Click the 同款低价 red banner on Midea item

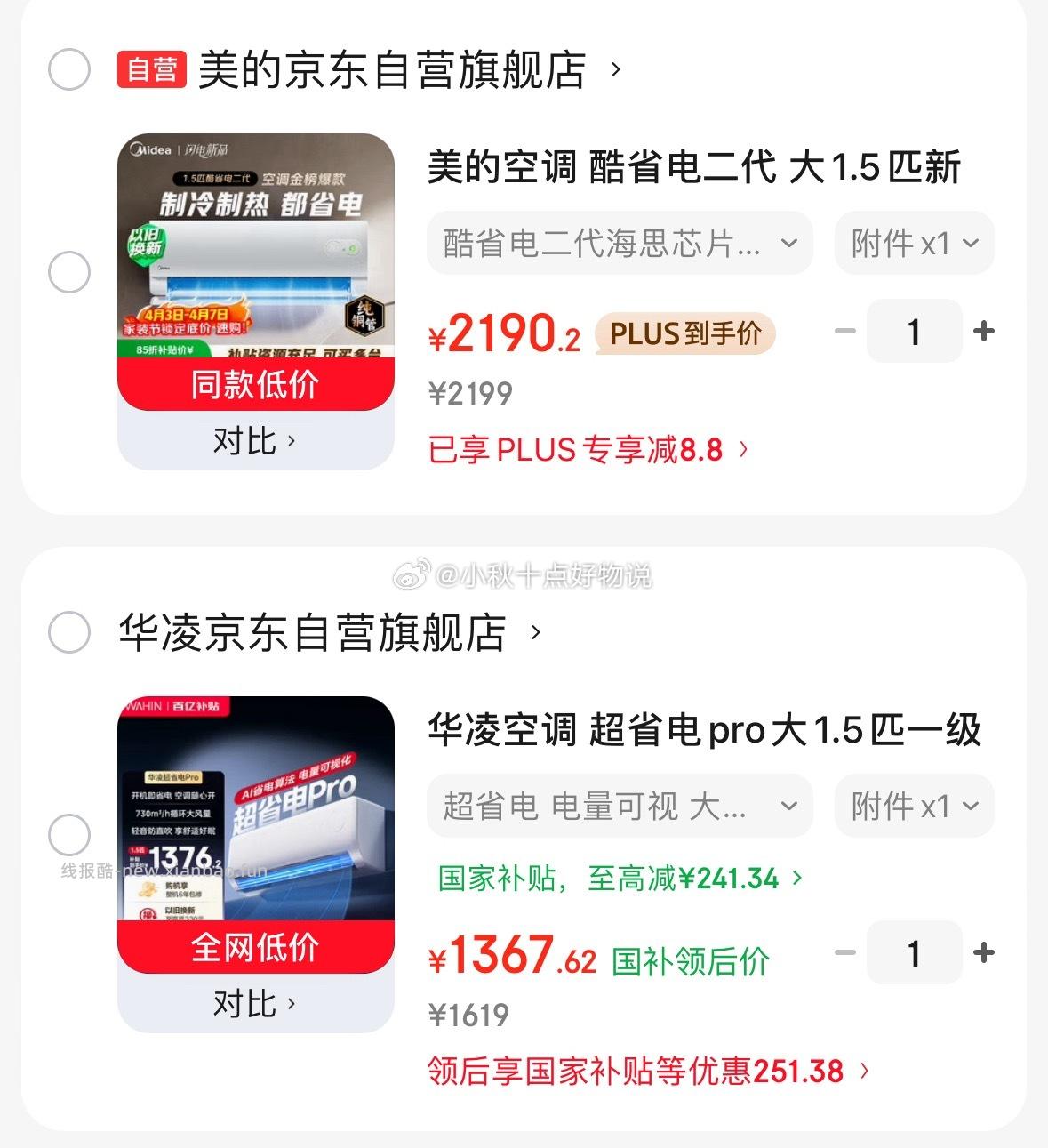click(255, 384)
